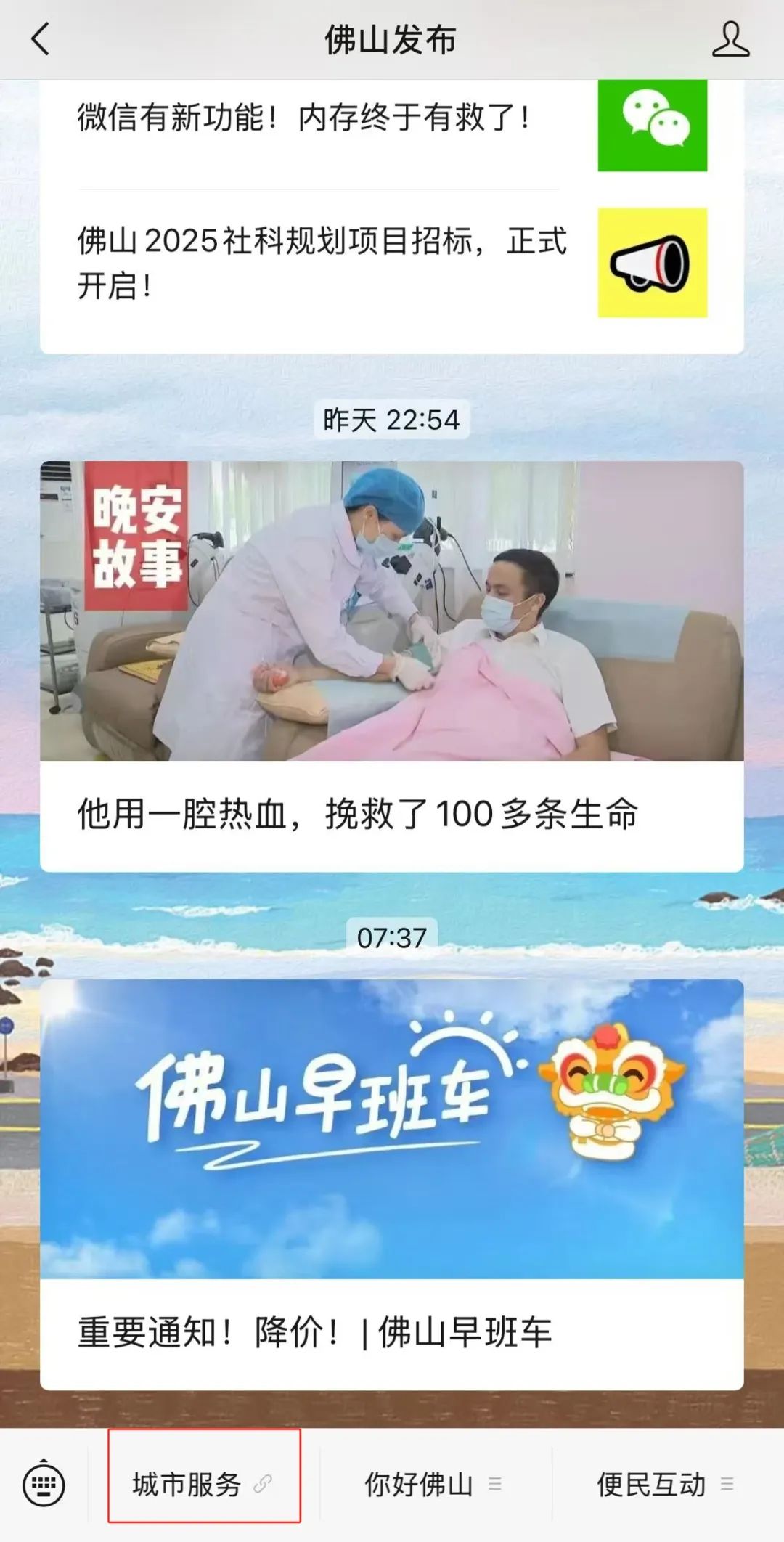Go back from the 佛山发布 chat
784x1542 pixels.
click(41, 39)
